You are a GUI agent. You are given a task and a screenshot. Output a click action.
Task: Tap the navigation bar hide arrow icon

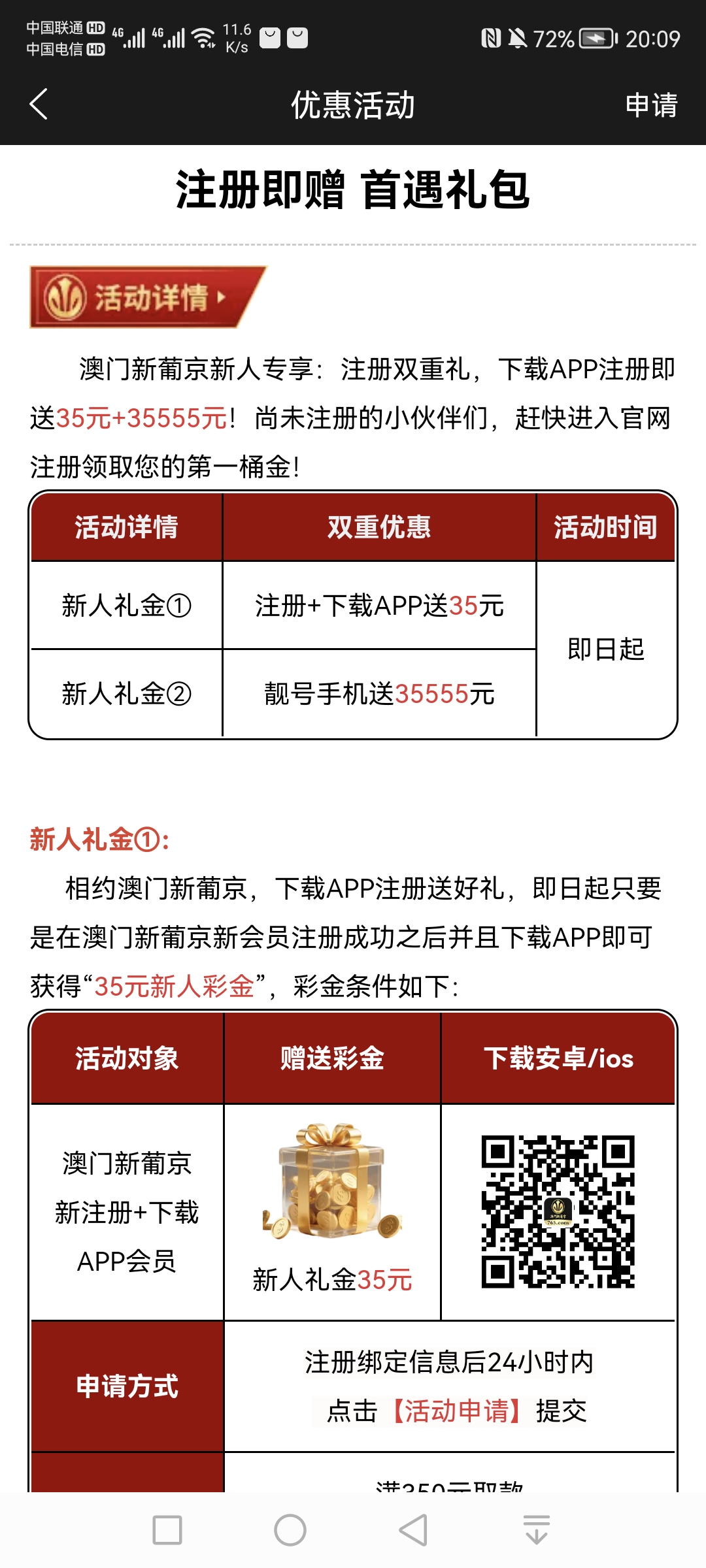click(x=537, y=1530)
